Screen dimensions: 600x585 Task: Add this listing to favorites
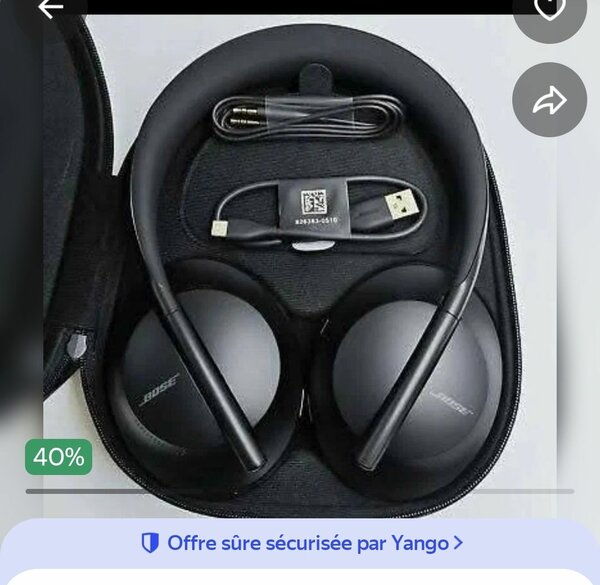pos(549,10)
